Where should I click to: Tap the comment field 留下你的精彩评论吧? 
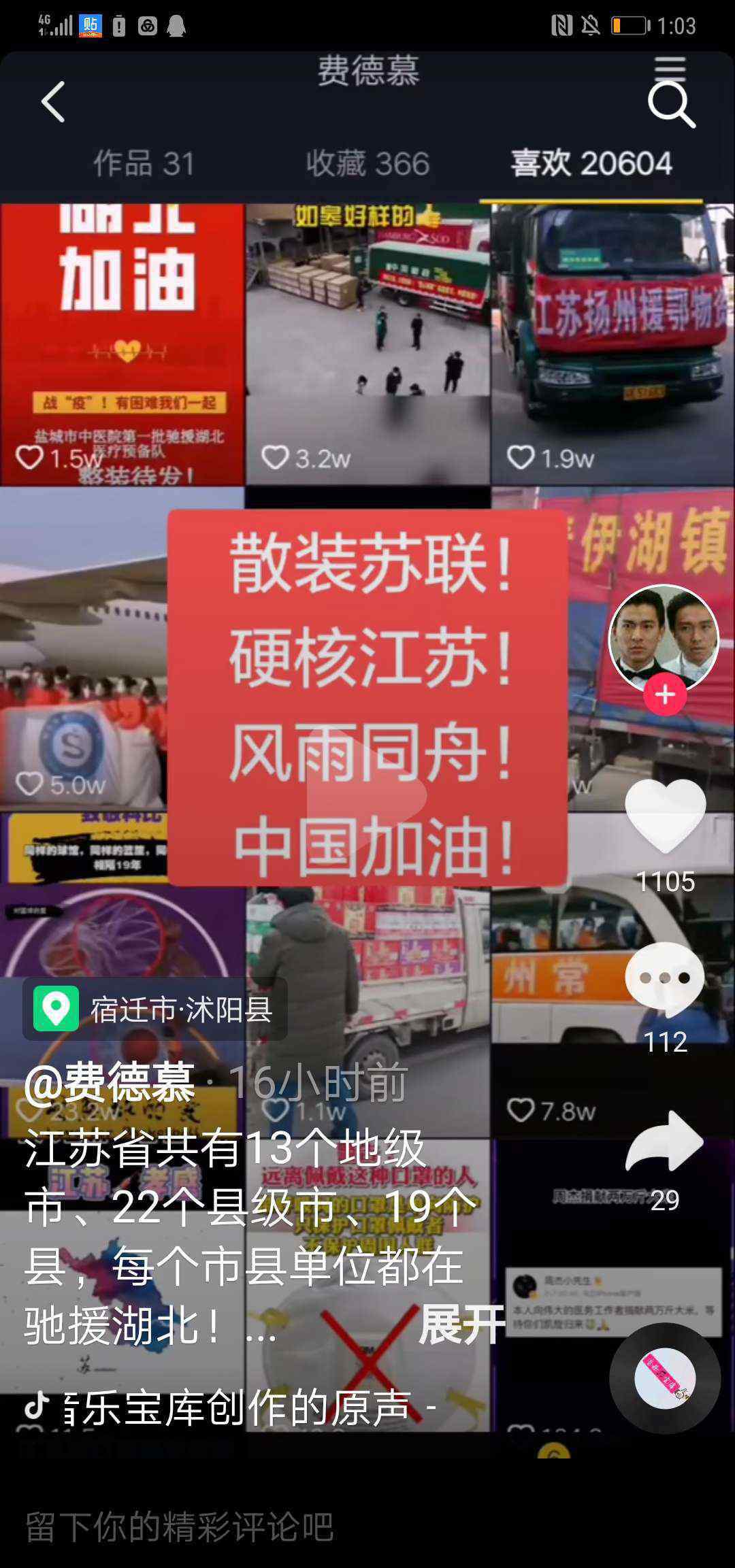[367, 1527]
